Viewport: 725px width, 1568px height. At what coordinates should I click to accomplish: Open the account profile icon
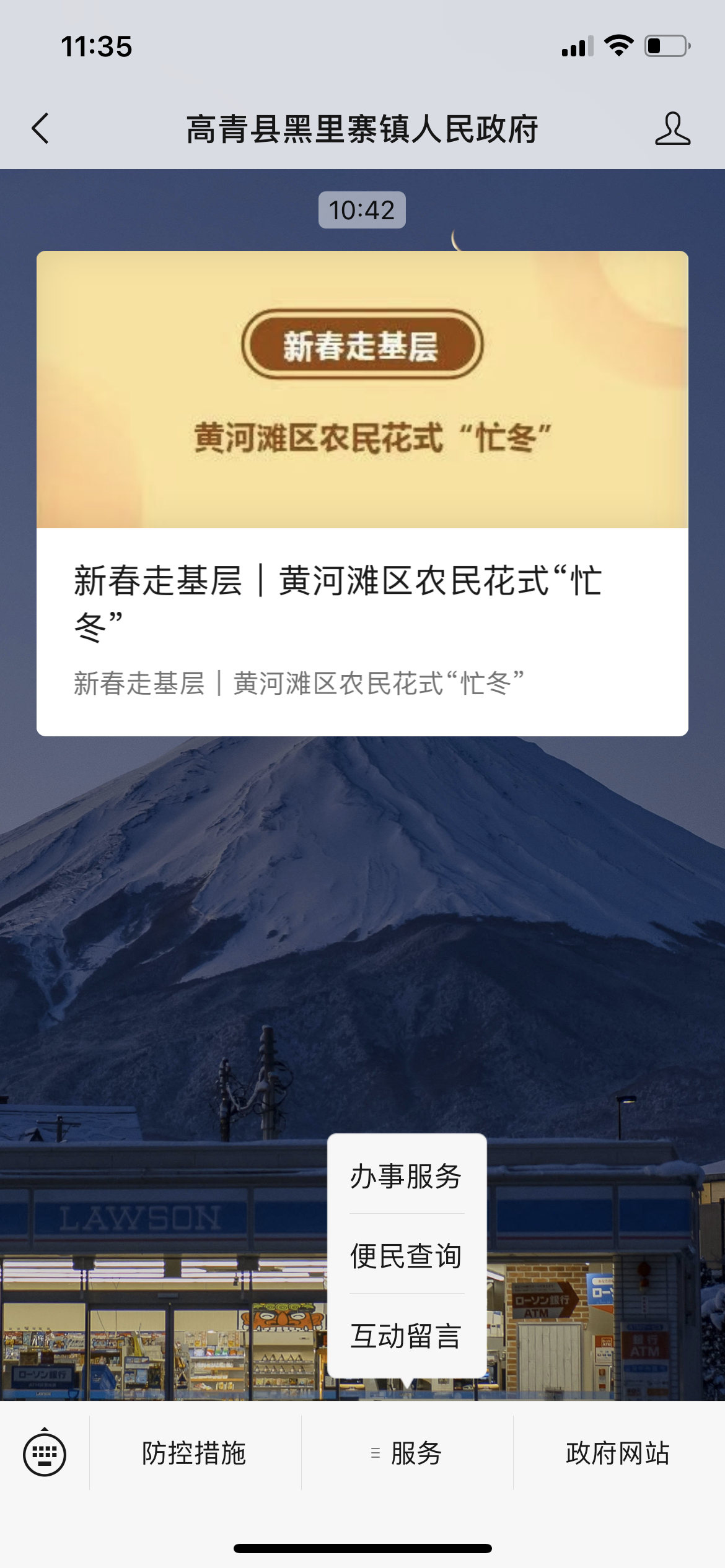tap(672, 129)
